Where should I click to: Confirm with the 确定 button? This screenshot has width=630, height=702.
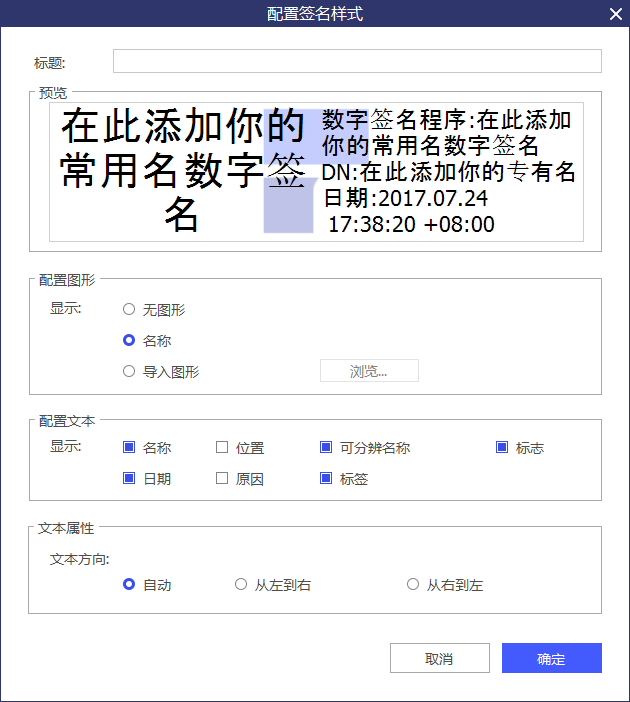coord(551,659)
